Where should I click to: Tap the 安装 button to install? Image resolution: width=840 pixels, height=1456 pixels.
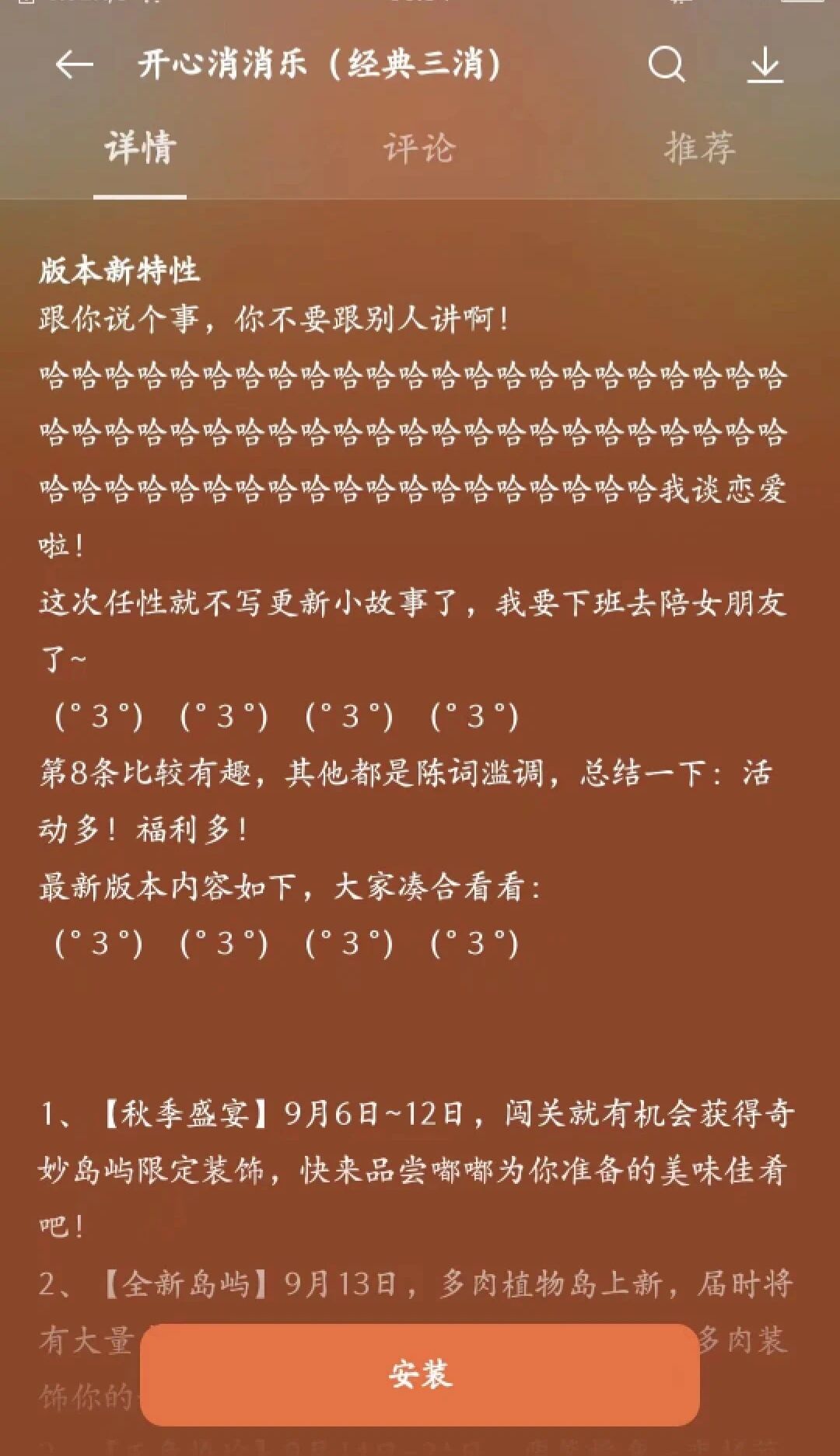point(420,1374)
